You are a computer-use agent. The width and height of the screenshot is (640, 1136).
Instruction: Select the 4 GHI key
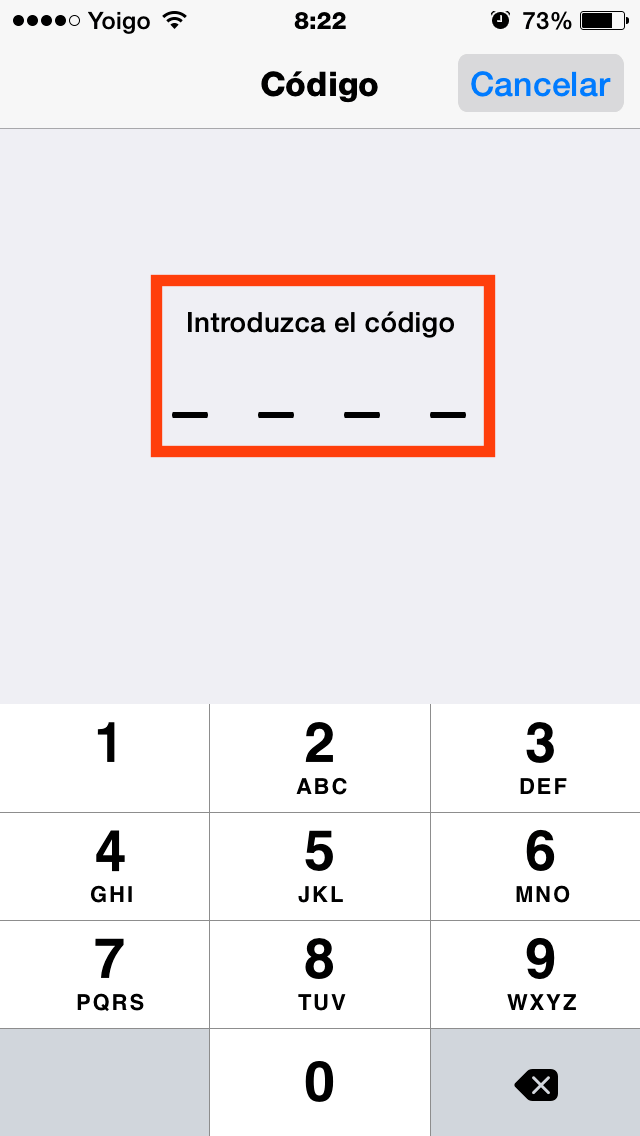pos(104,866)
